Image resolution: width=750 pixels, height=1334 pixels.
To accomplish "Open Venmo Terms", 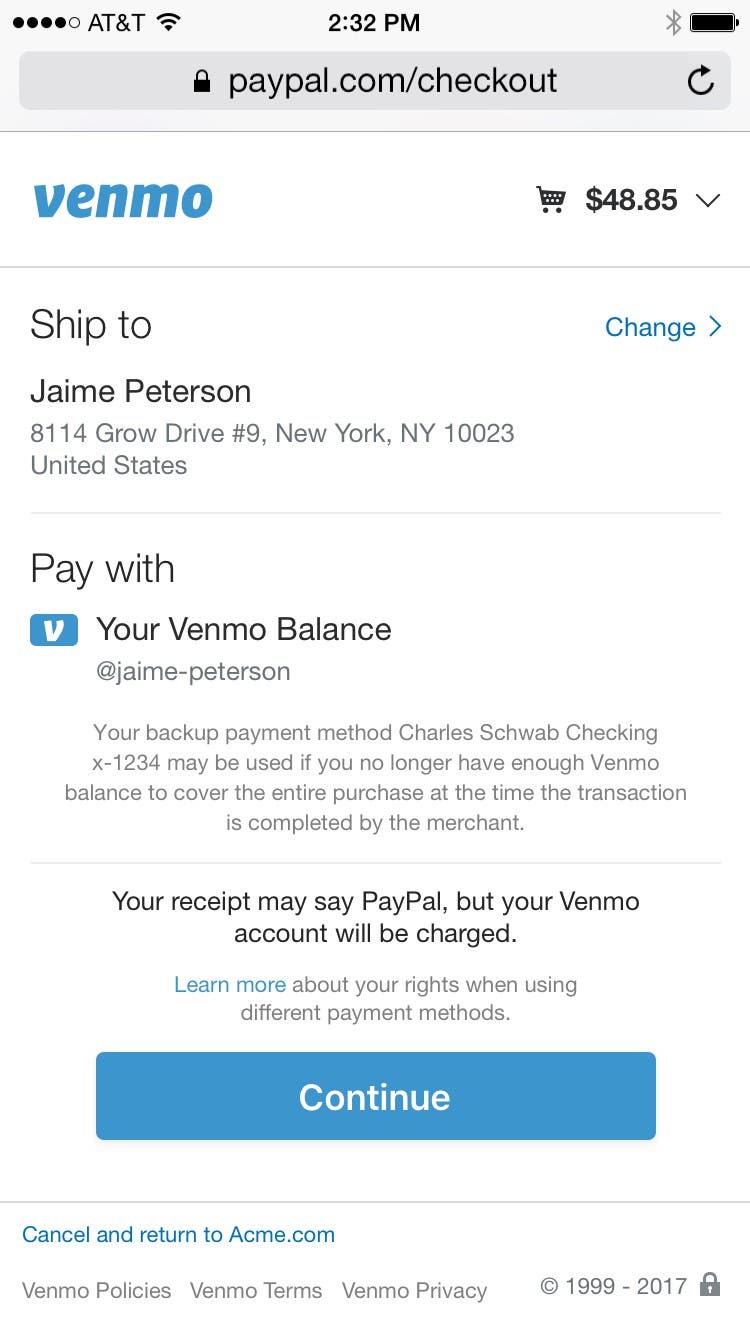I will 256,1291.
